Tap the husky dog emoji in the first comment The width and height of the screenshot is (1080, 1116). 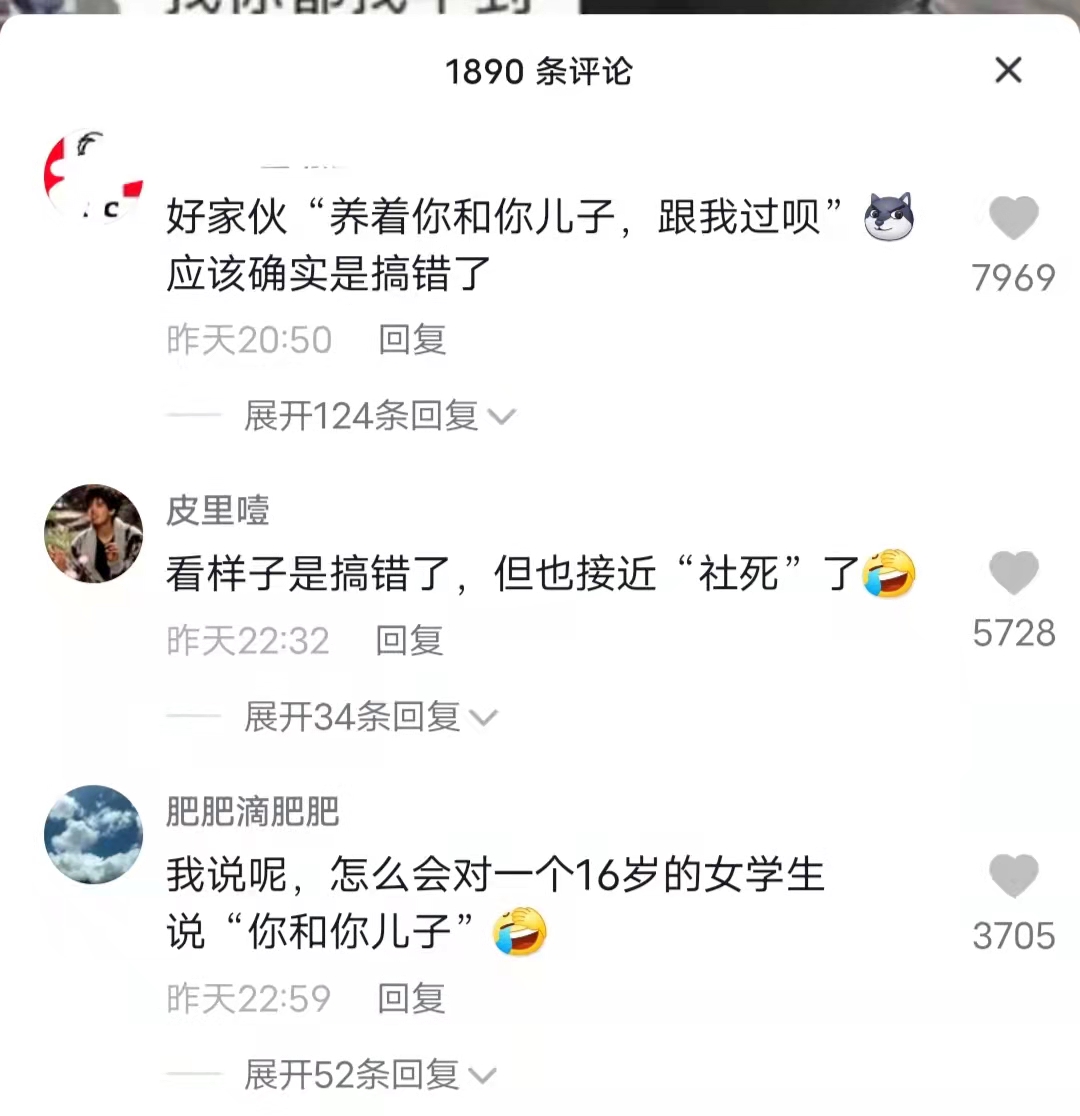pos(888,219)
